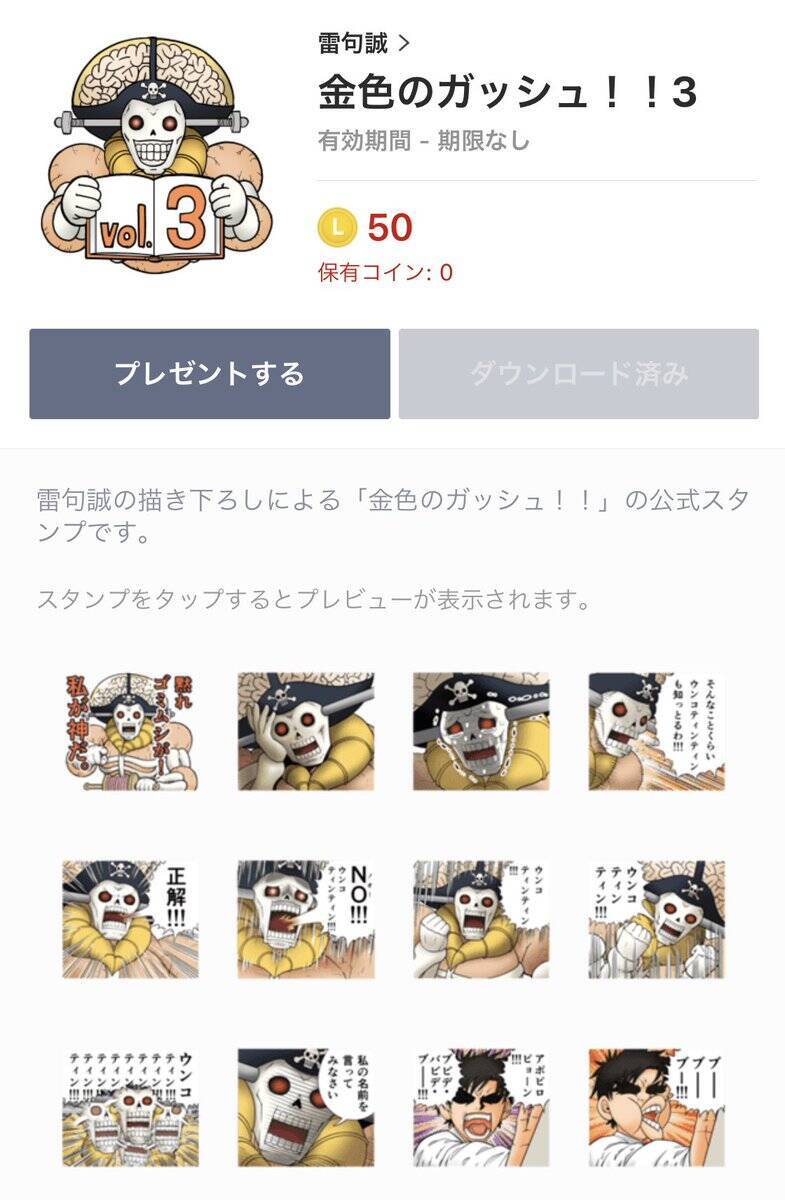785x1200 pixels.
Task: Preview the 私の名前を言ってみなさい sticker
Action: coord(305,1107)
